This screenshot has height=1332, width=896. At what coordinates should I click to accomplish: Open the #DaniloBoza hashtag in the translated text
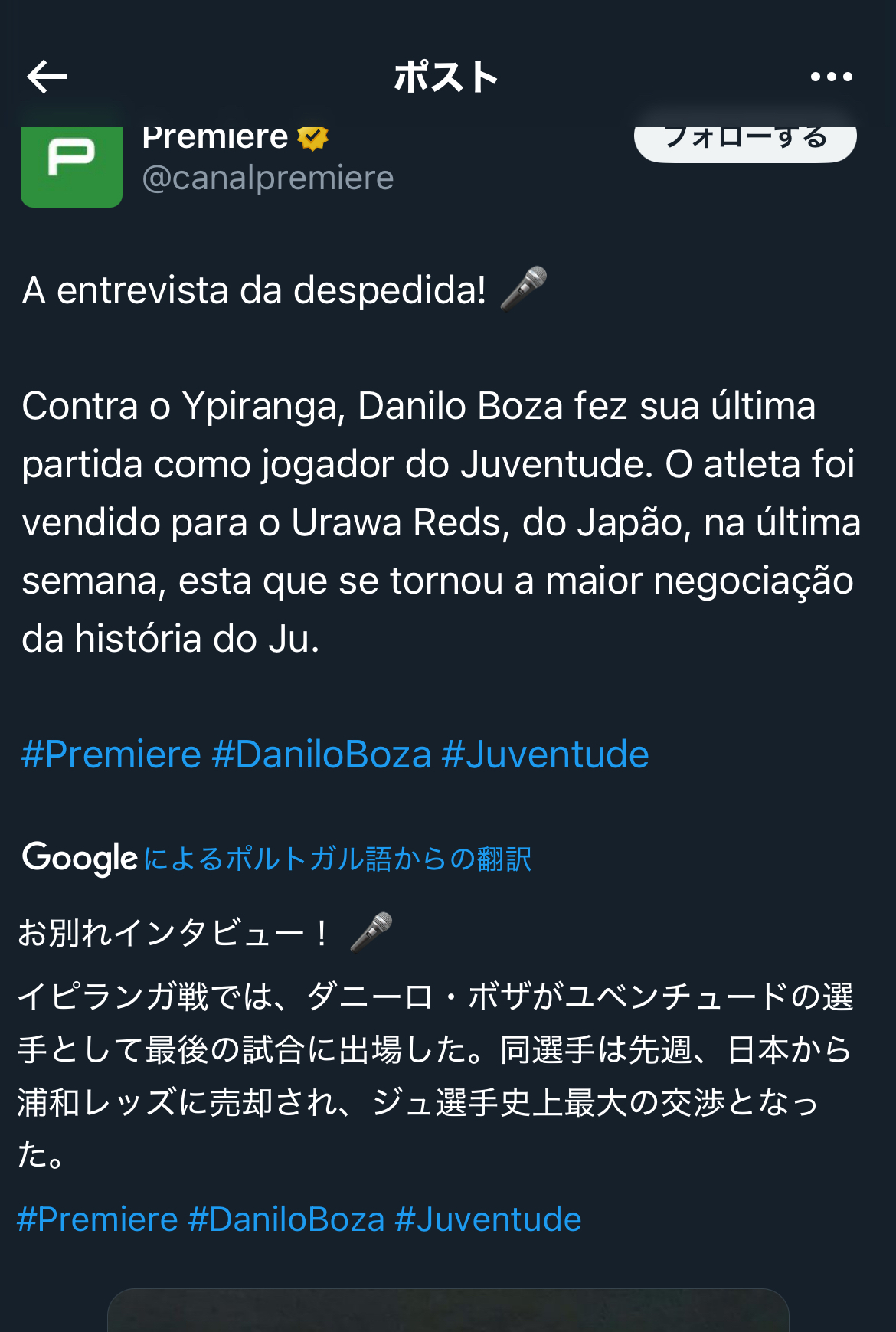coord(286,1219)
